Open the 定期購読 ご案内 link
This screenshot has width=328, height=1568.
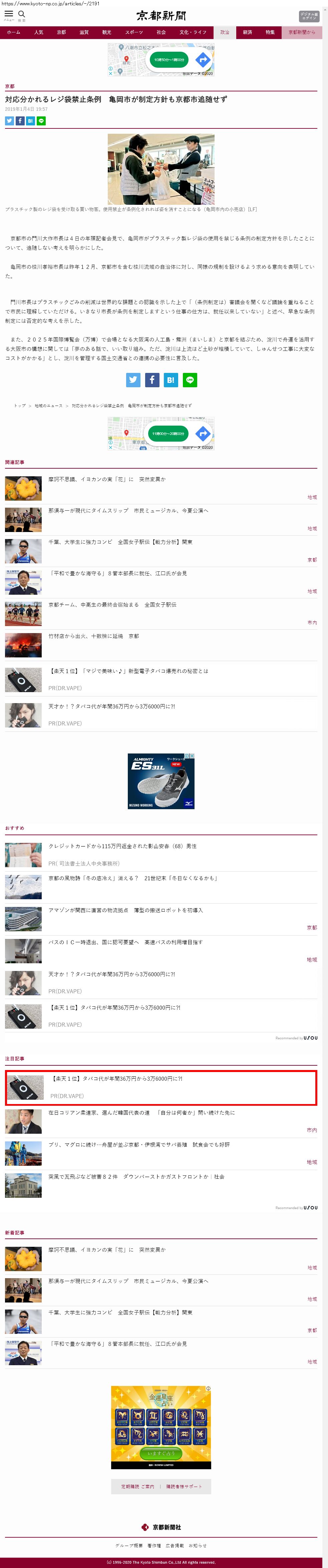click(x=137, y=1486)
